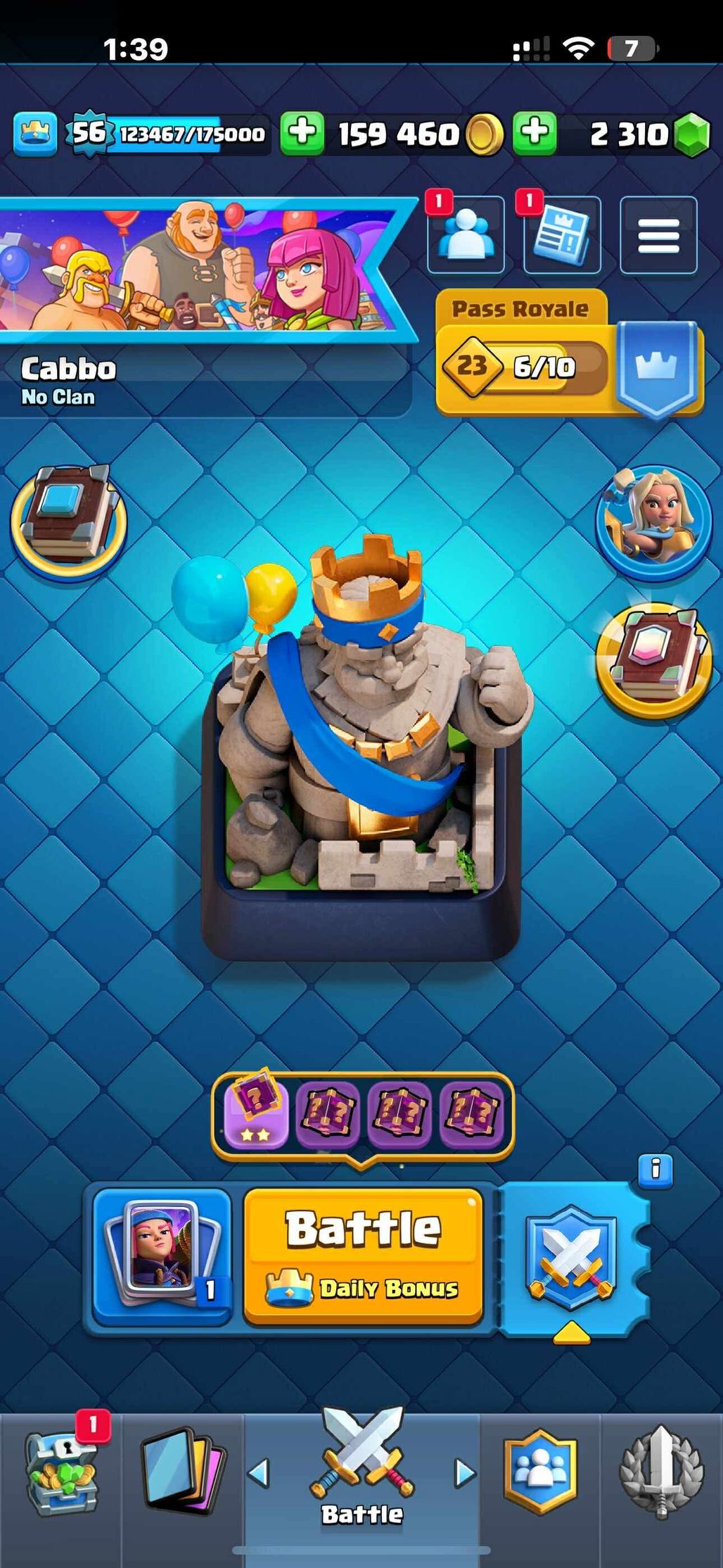The width and height of the screenshot is (723, 1568).
Task: Switch to the Shop chest tab
Action: [x=60, y=1472]
